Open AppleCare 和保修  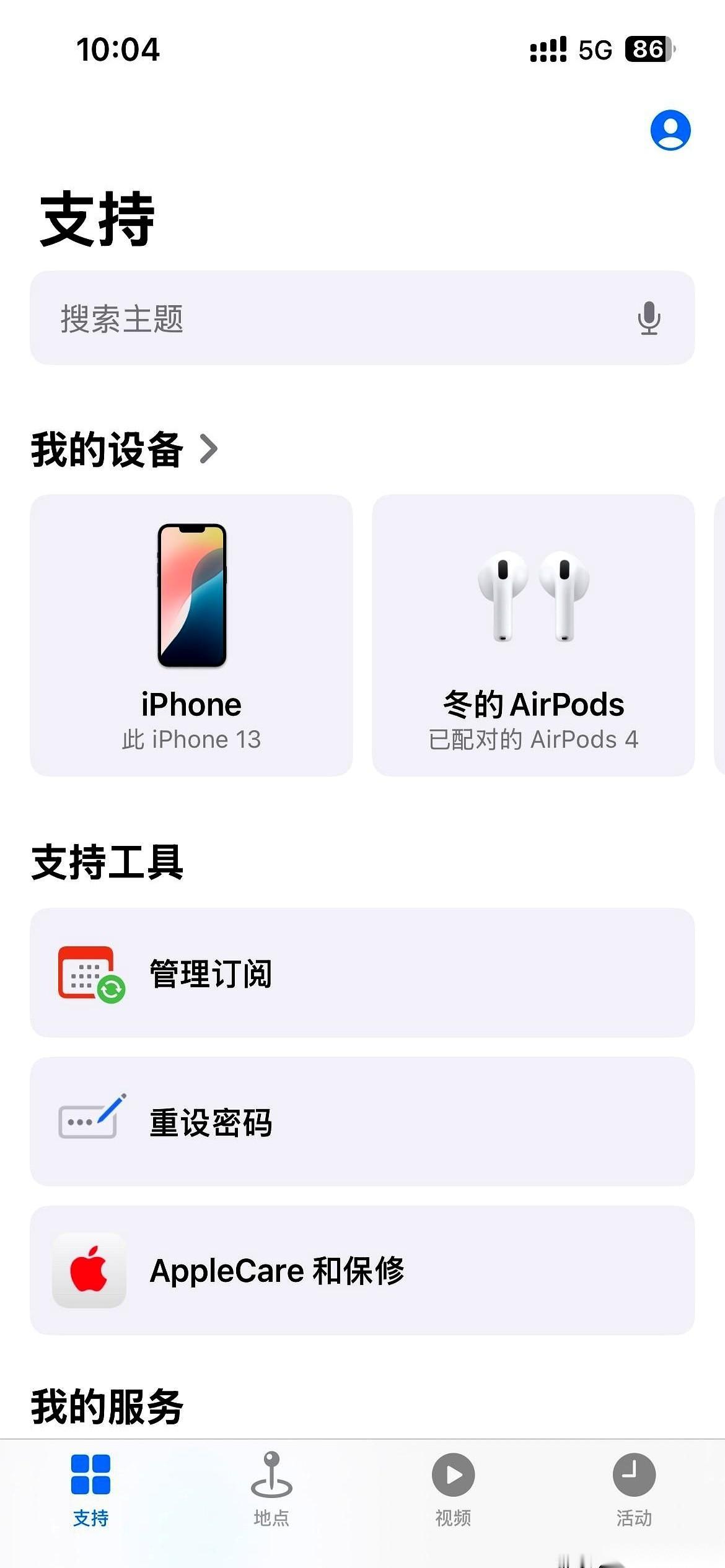click(x=362, y=1271)
